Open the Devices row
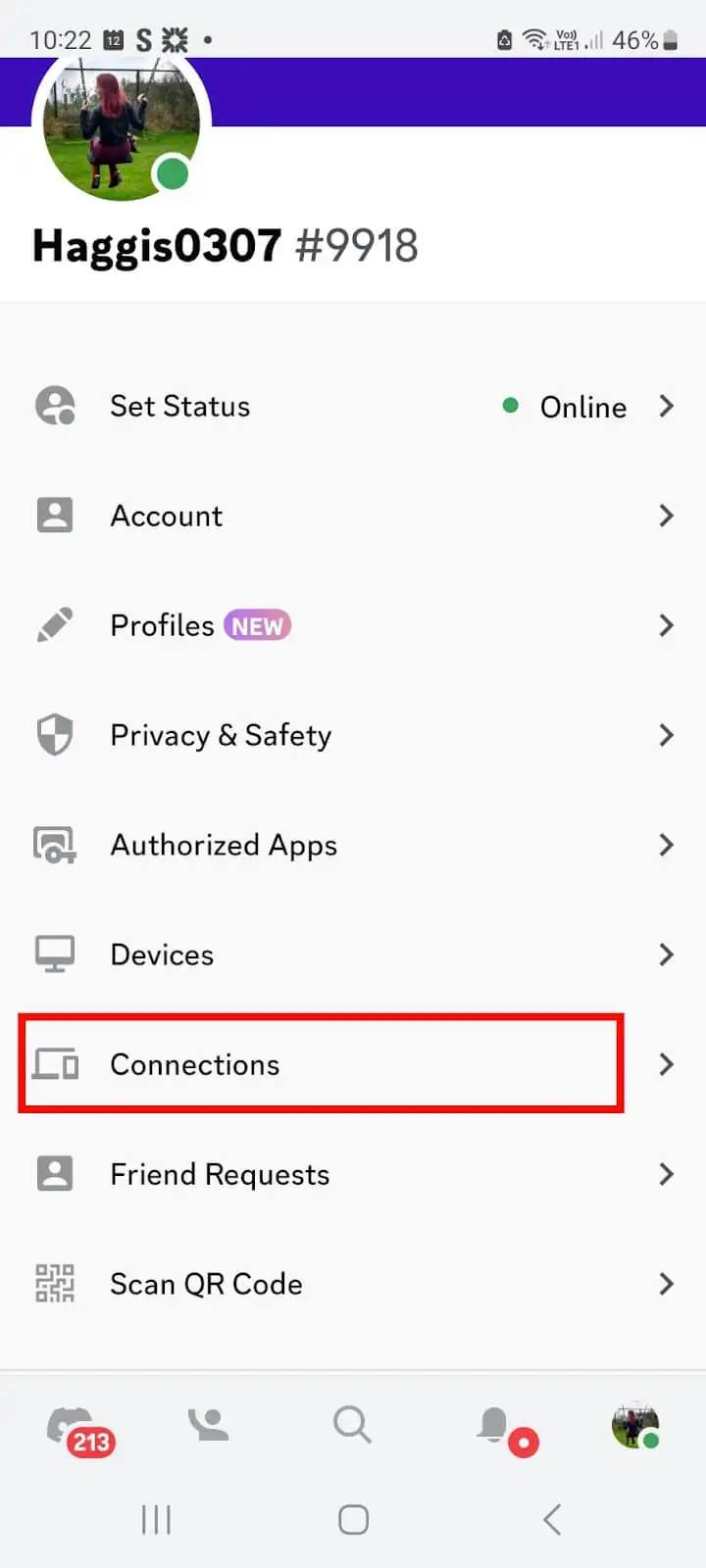This screenshot has height=1568, width=706. (x=353, y=955)
